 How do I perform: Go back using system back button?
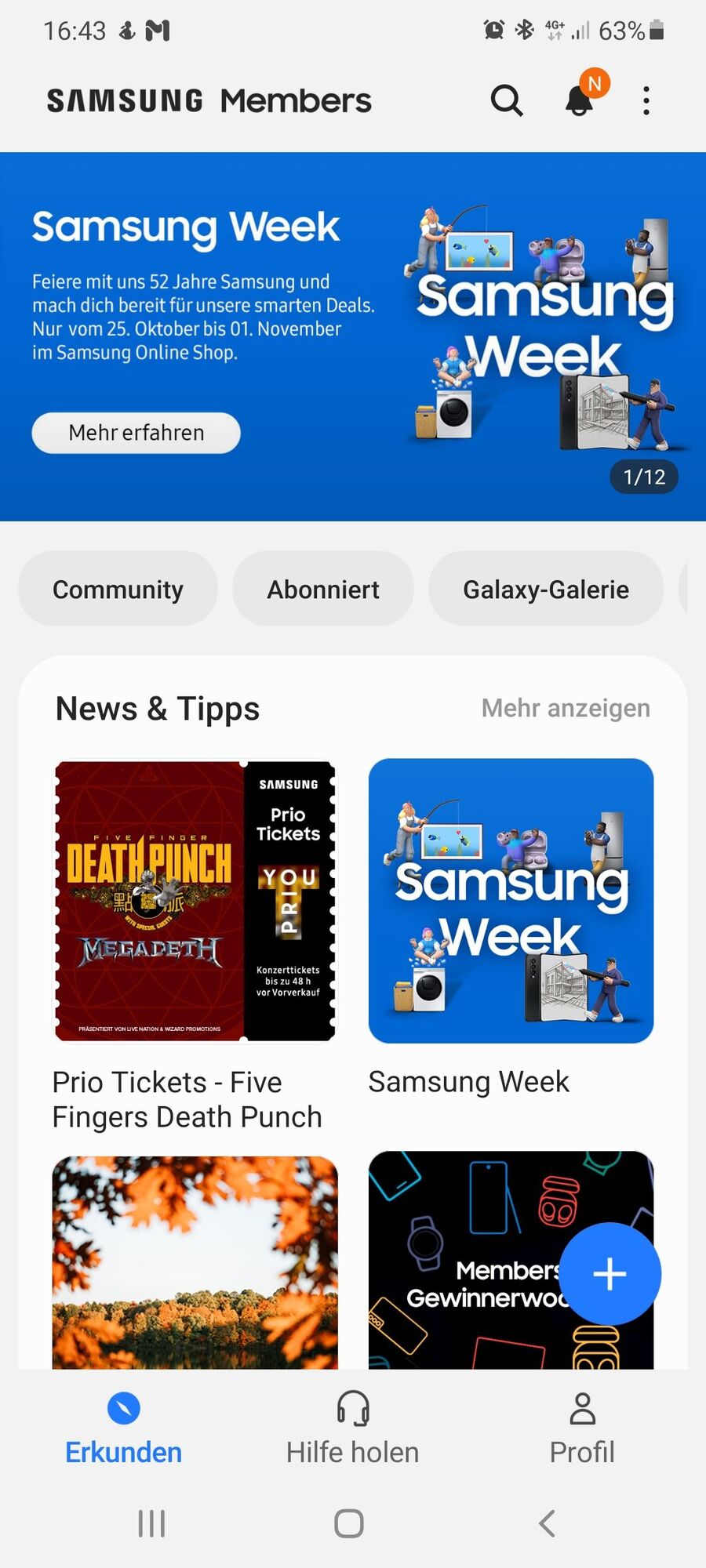point(547,1523)
